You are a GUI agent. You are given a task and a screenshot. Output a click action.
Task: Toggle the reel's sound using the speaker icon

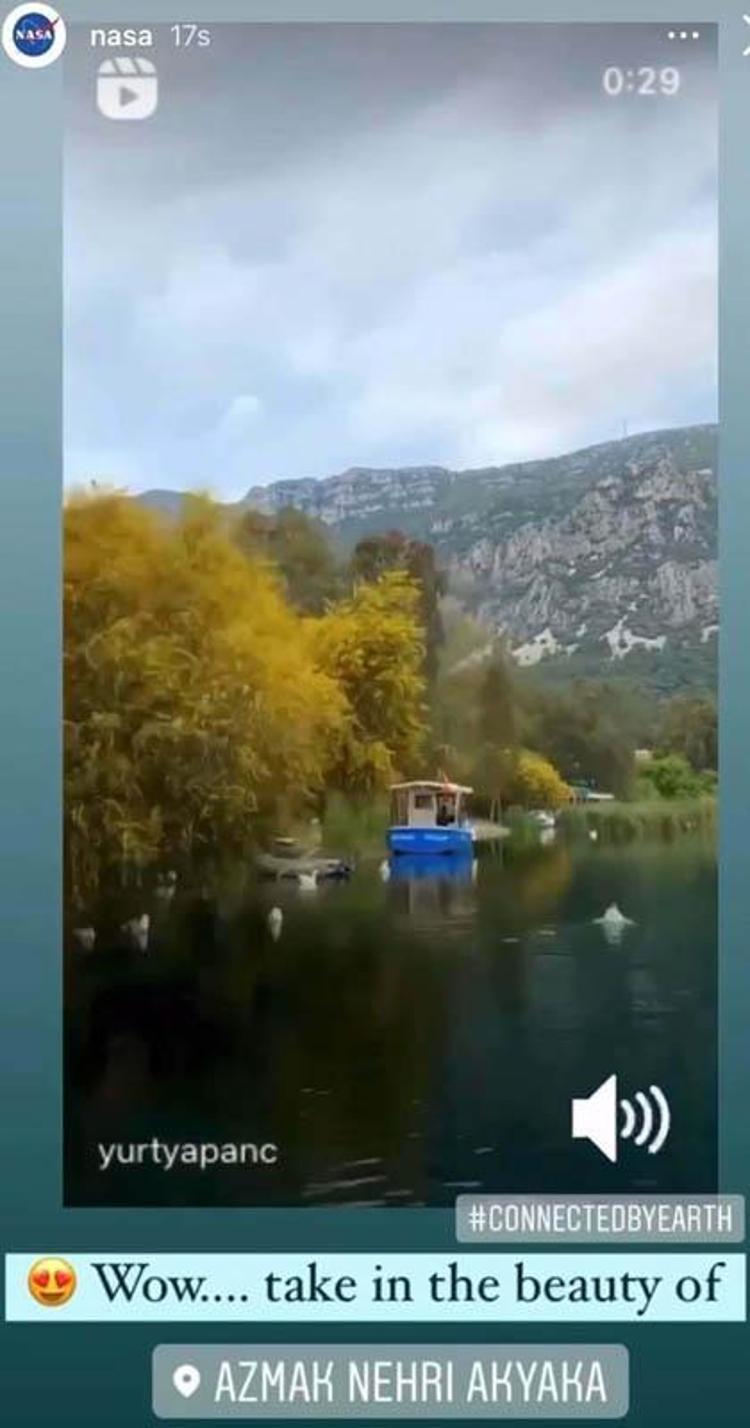tap(620, 1118)
